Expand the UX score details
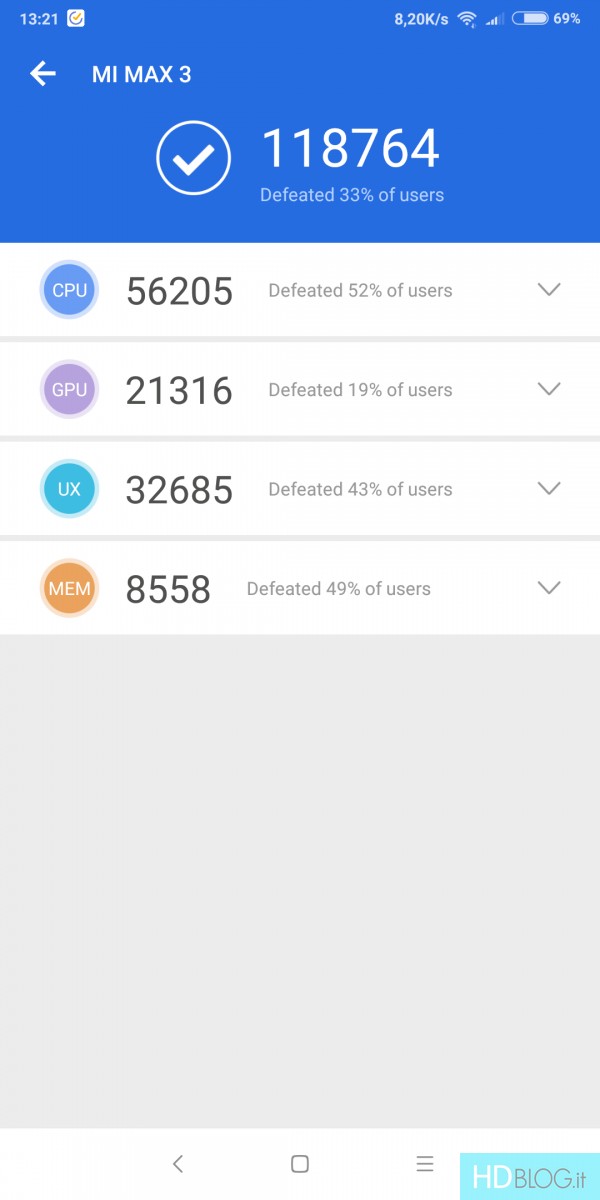Screen dimensions: 600x1200 (x=549, y=488)
